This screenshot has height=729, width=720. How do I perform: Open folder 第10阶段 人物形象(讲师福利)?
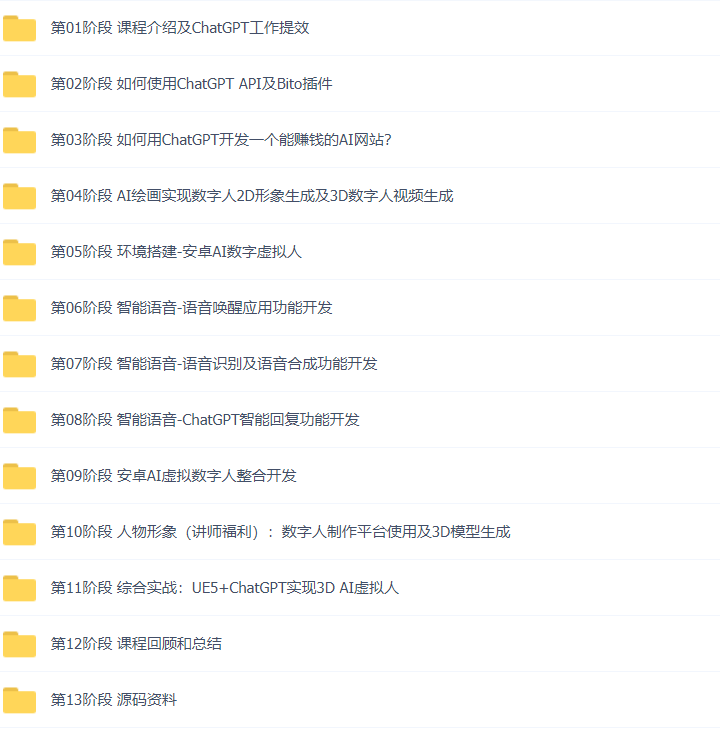coord(280,532)
